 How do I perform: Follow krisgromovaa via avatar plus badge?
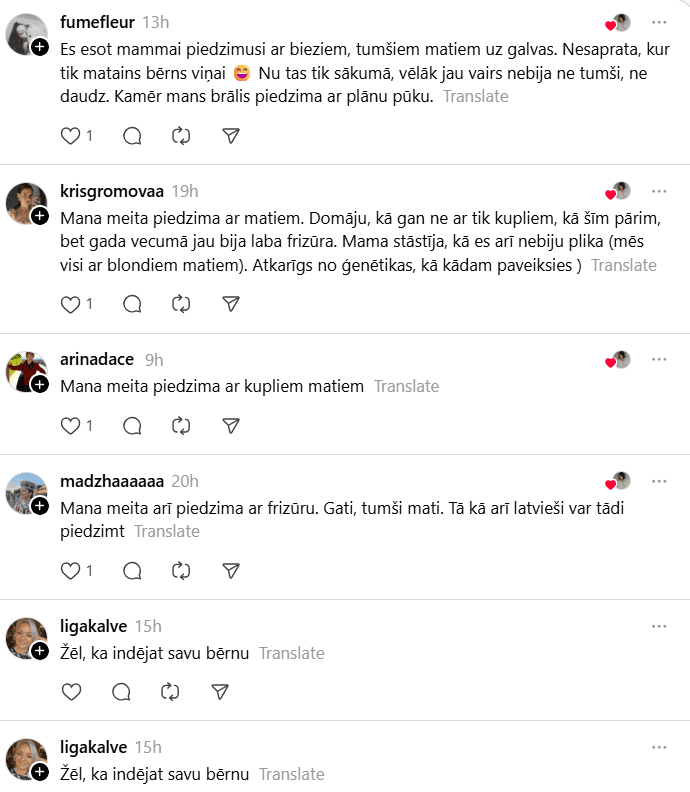click(40, 216)
